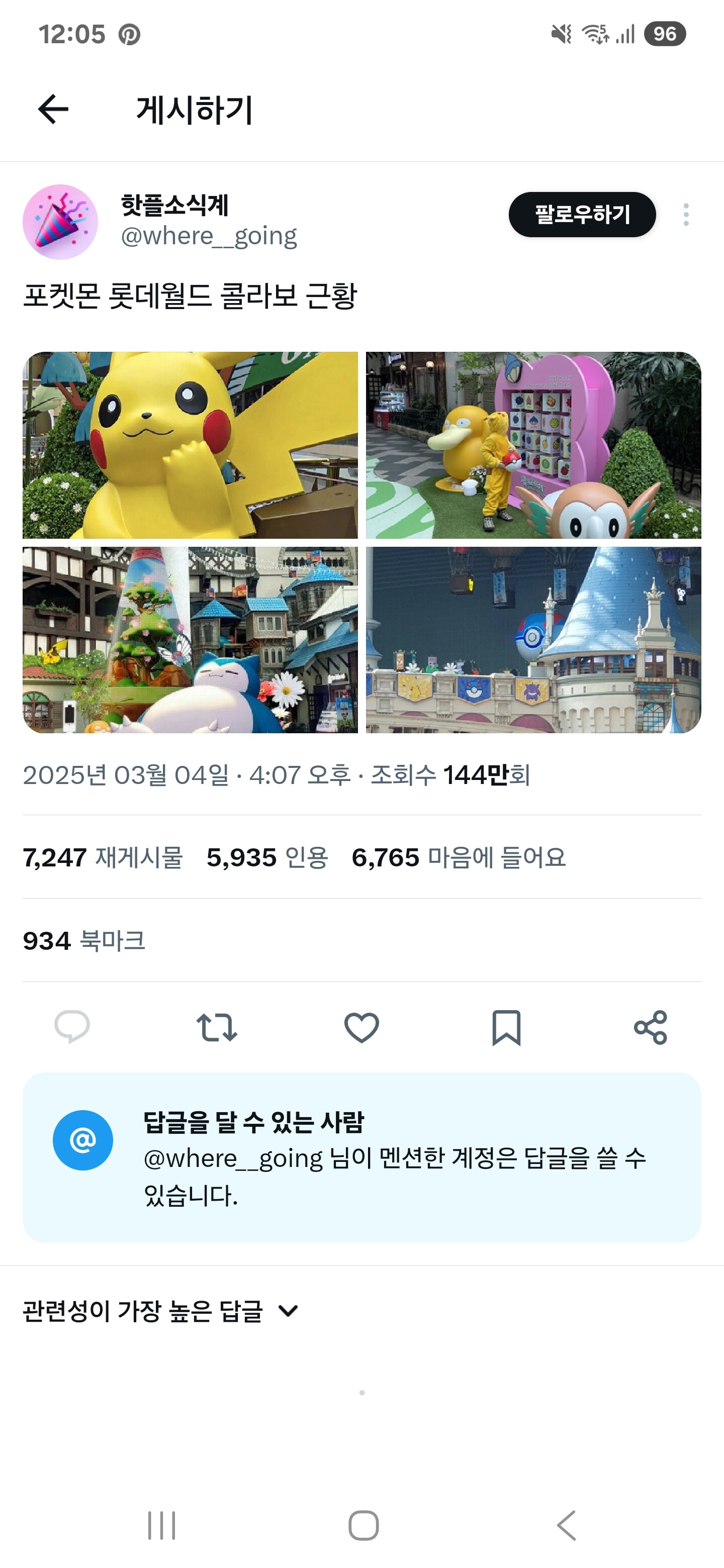See the 6,765 마음에 들어요 likes
The width and height of the screenshot is (724, 1568).
(x=459, y=857)
